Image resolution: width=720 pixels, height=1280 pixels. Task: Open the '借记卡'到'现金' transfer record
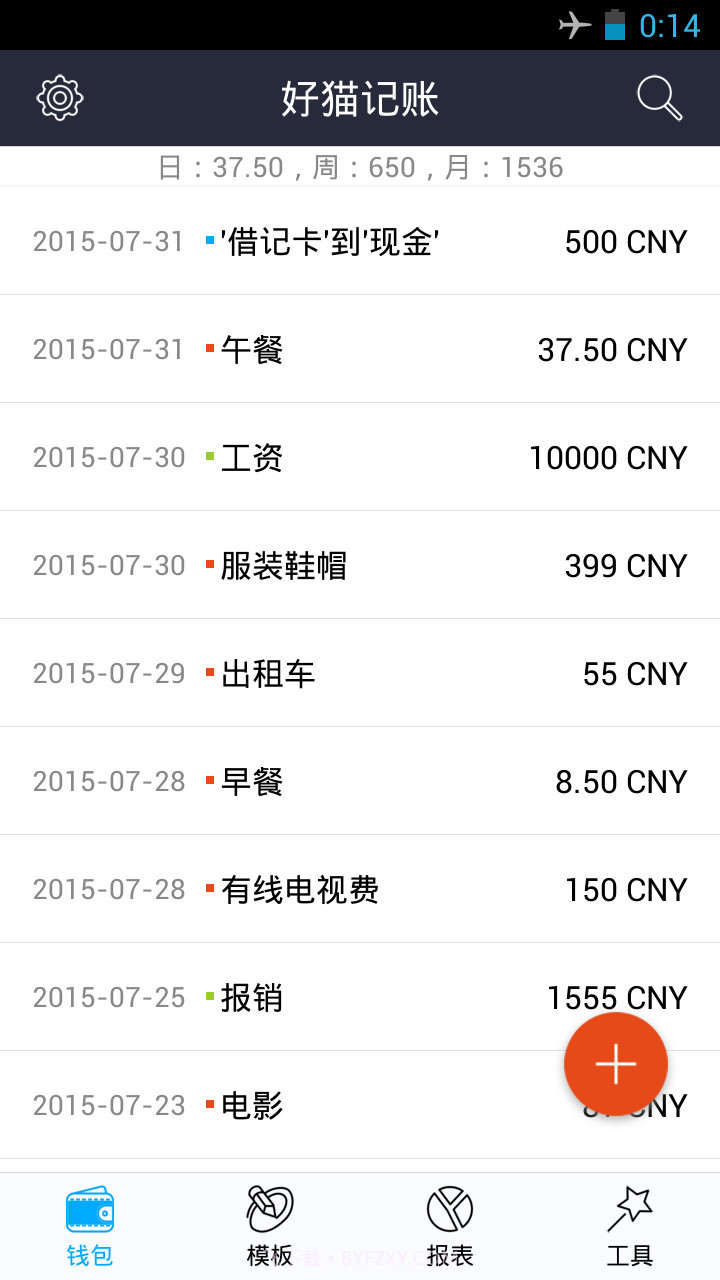(x=360, y=241)
